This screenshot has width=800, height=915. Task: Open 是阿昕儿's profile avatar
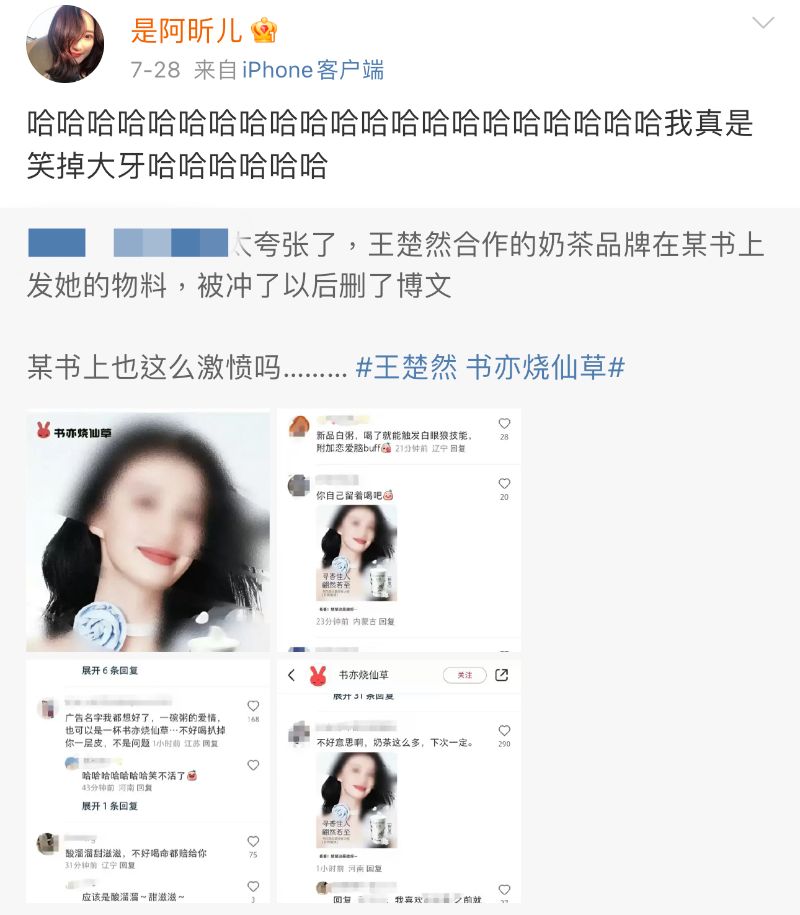[x=65, y=44]
